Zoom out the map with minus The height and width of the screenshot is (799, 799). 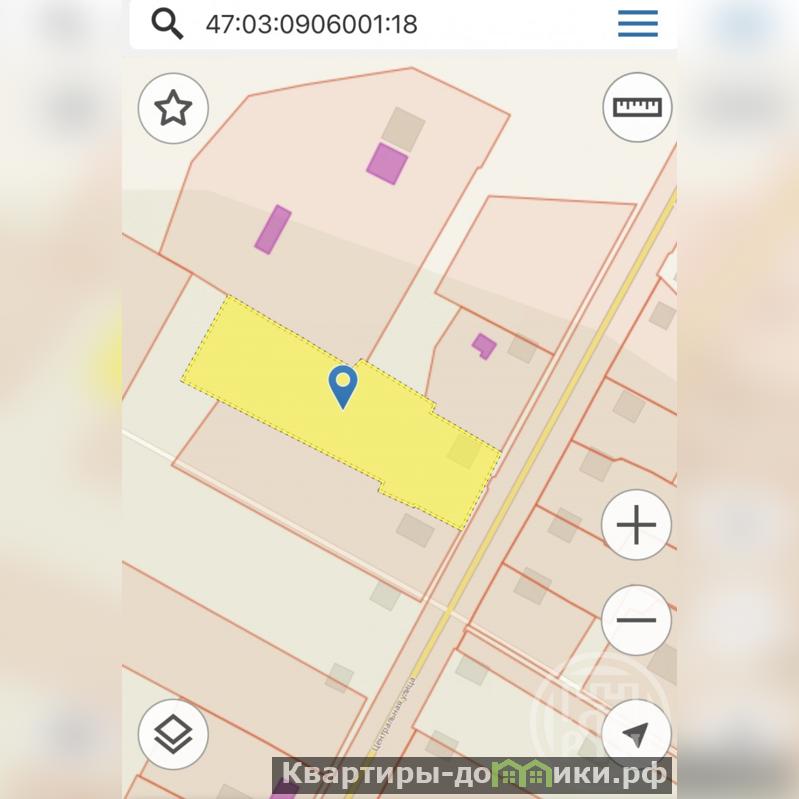pyautogui.click(x=636, y=620)
